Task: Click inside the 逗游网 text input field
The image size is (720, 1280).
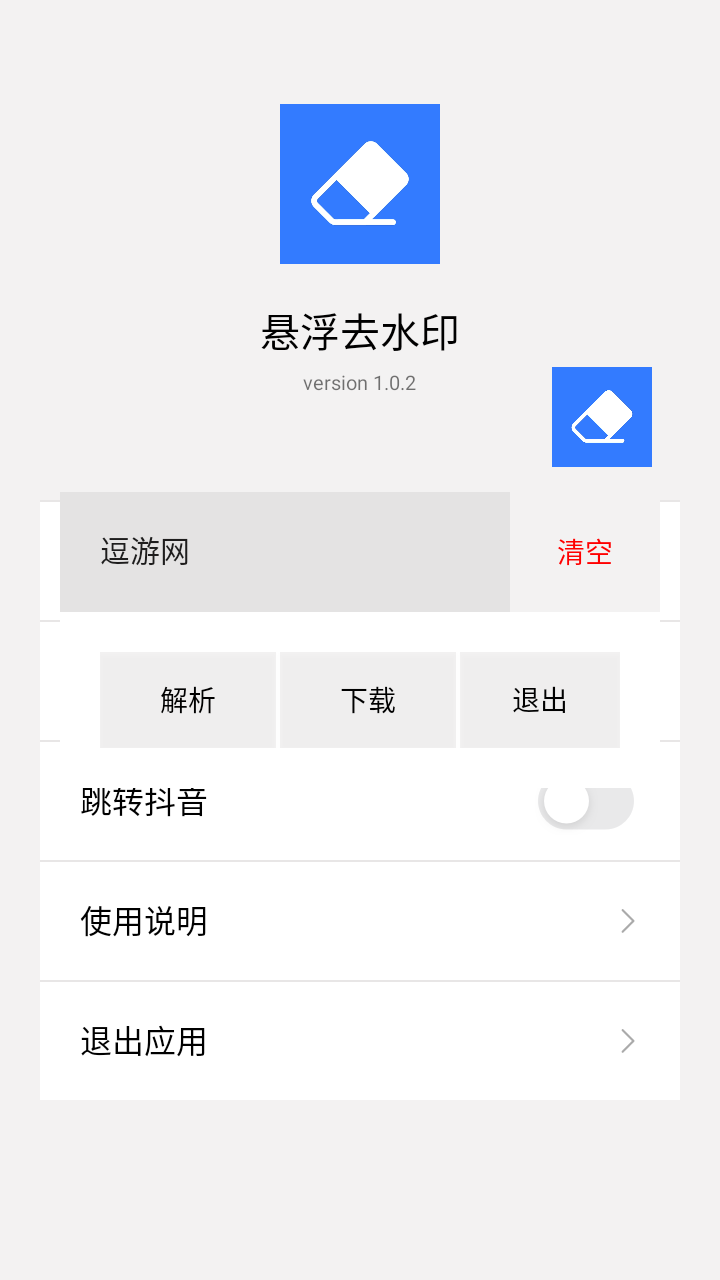Action: (x=285, y=553)
